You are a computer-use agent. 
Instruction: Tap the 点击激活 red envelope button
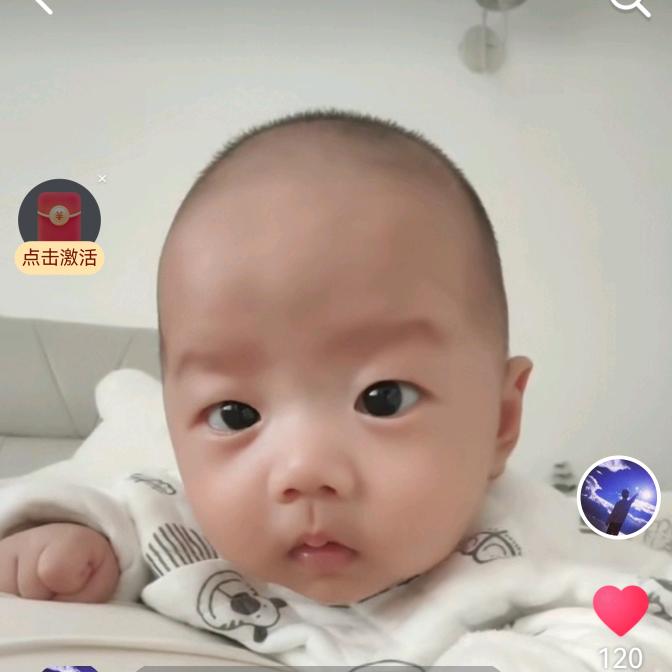click(x=60, y=226)
